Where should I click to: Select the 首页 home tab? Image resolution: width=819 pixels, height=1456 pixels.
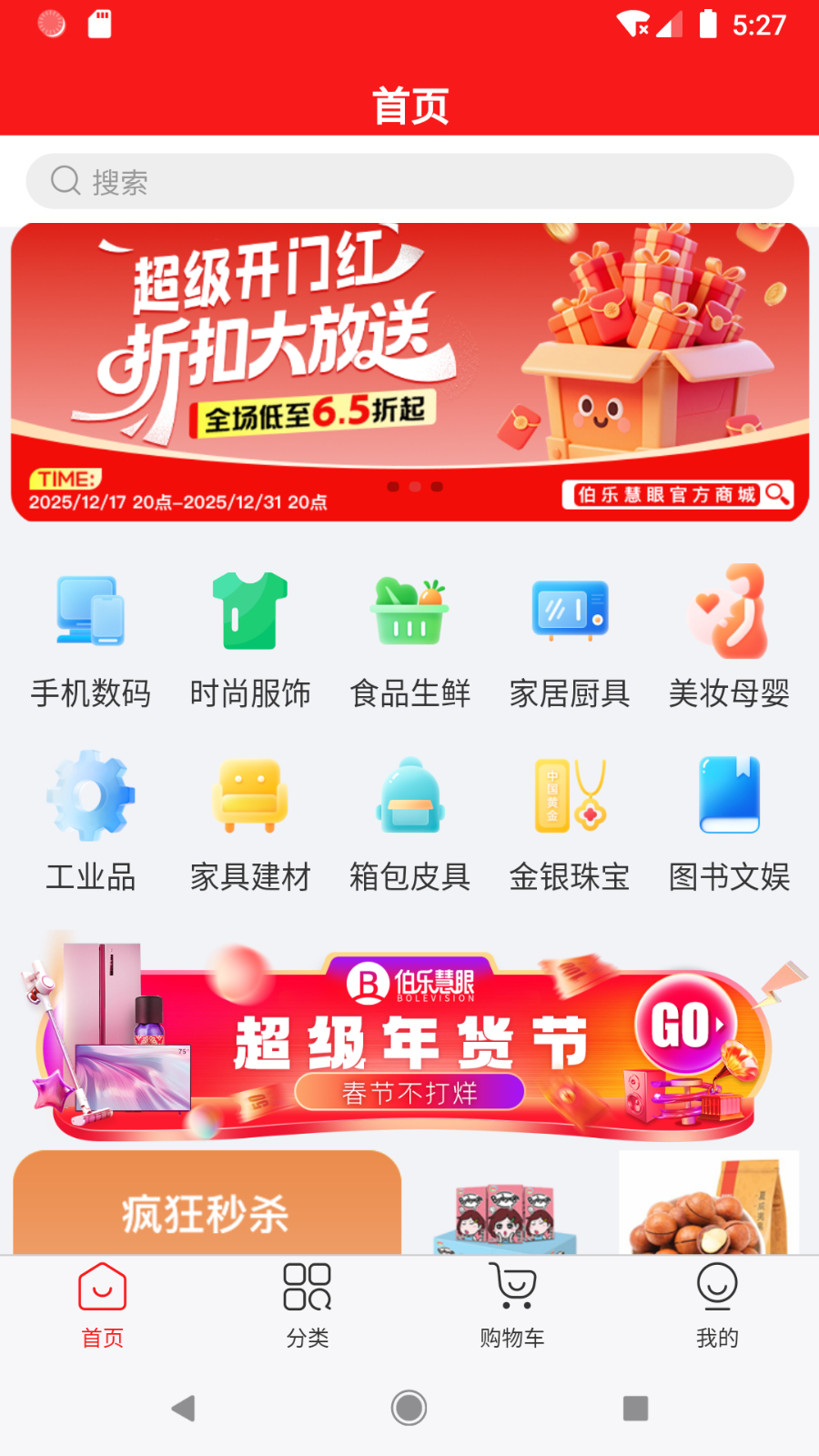[x=103, y=1305]
